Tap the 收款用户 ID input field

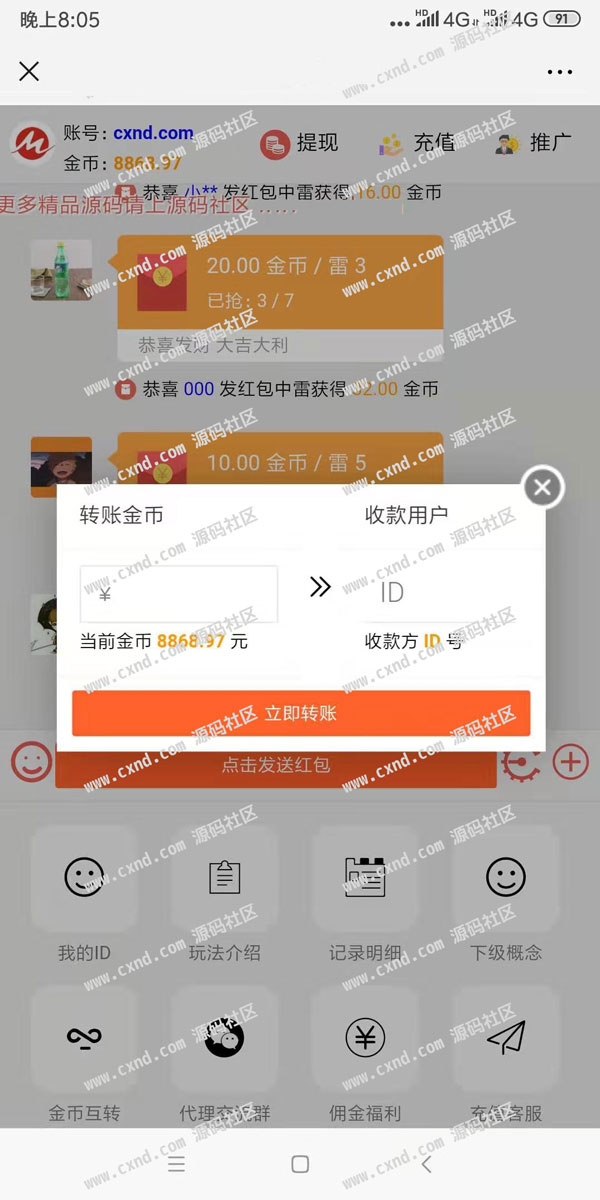click(x=440, y=593)
